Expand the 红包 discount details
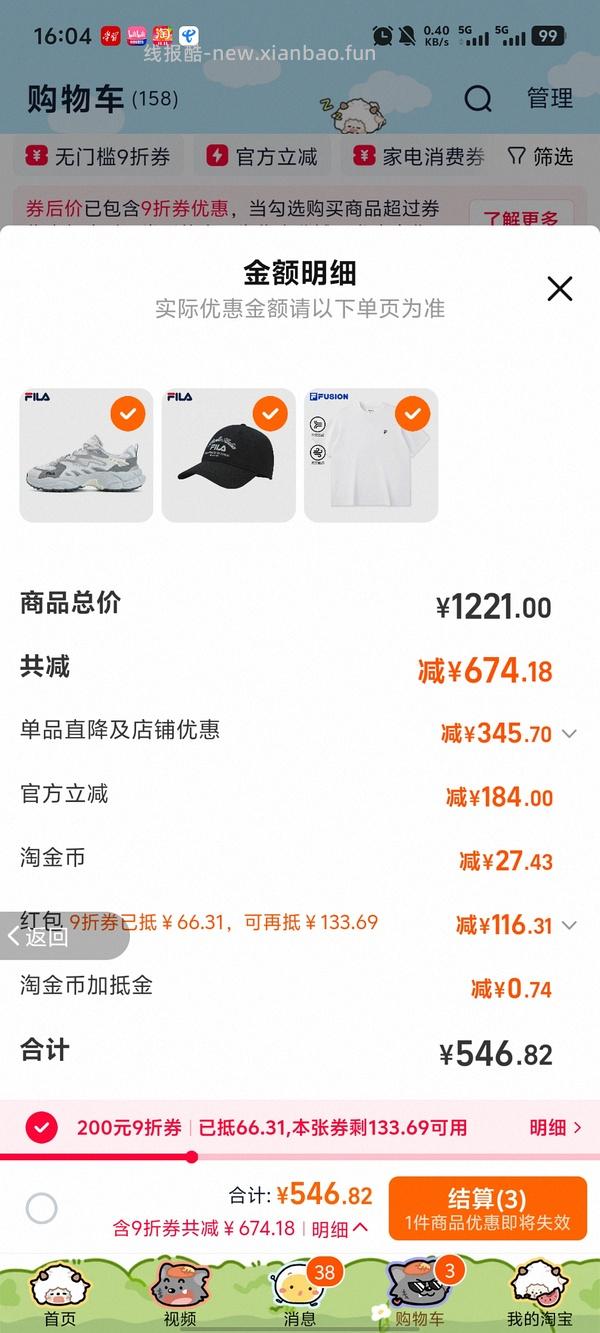 [569, 926]
